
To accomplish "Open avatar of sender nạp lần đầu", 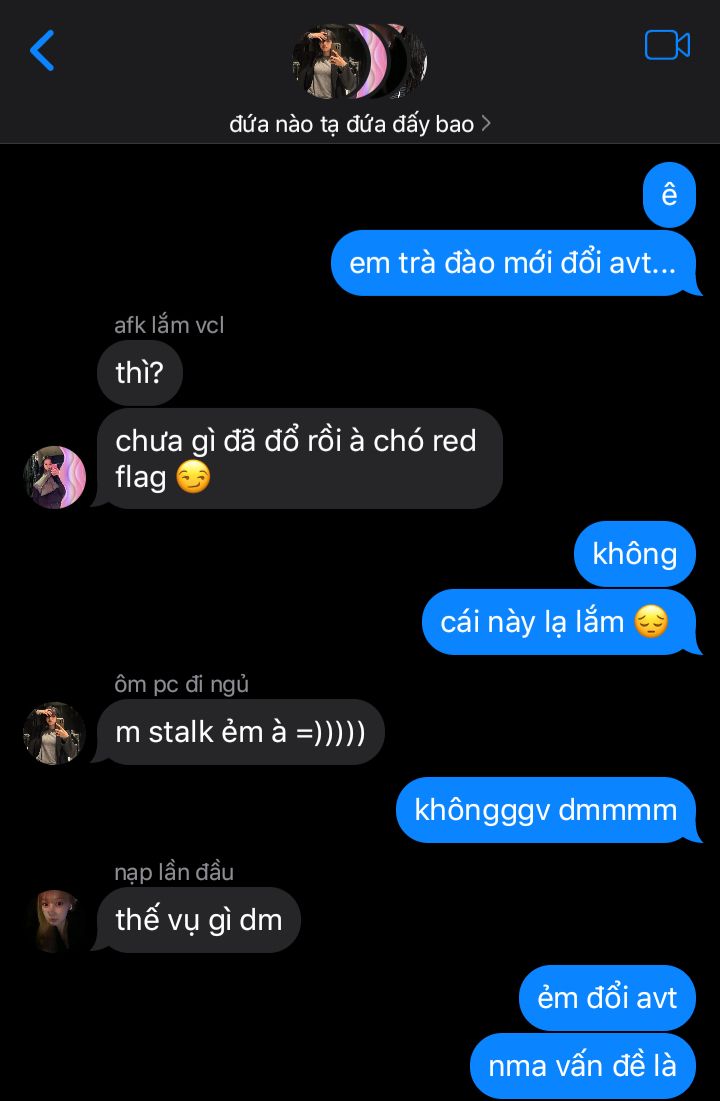I will tap(55, 921).
